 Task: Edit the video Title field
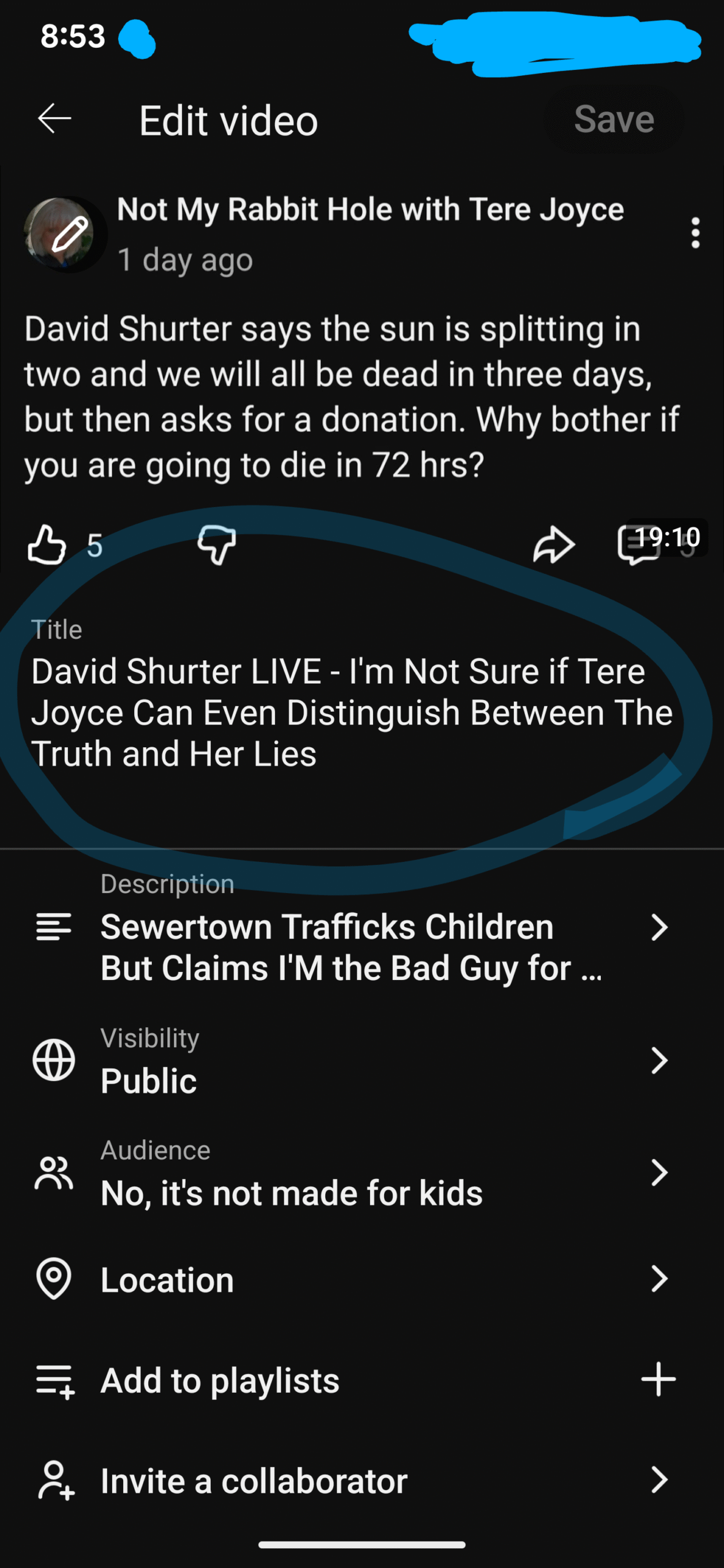click(352, 712)
